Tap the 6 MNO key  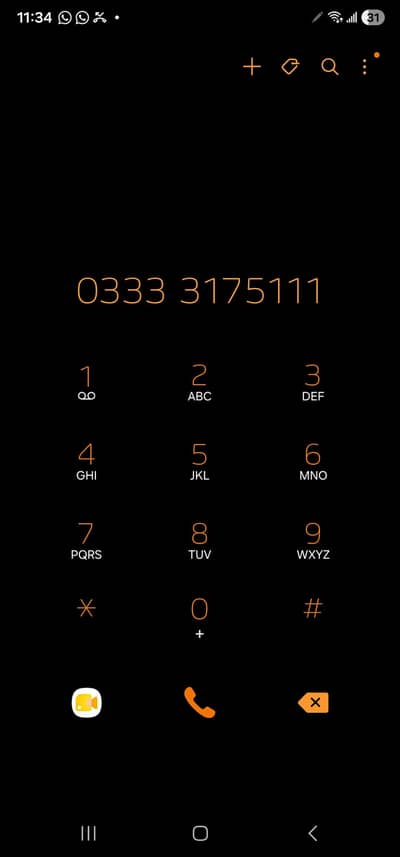tap(313, 462)
